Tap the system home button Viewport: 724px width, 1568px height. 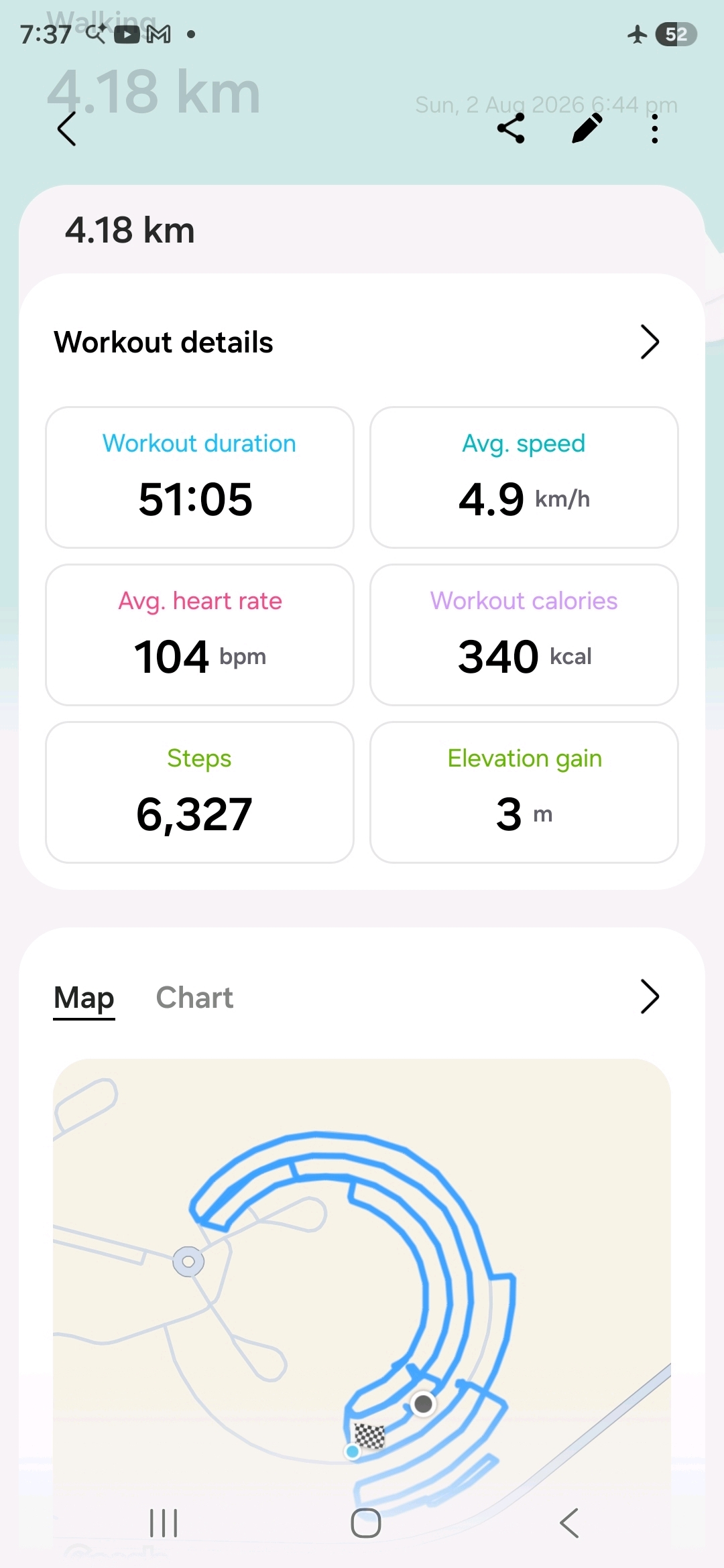(x=366, y=1523)
